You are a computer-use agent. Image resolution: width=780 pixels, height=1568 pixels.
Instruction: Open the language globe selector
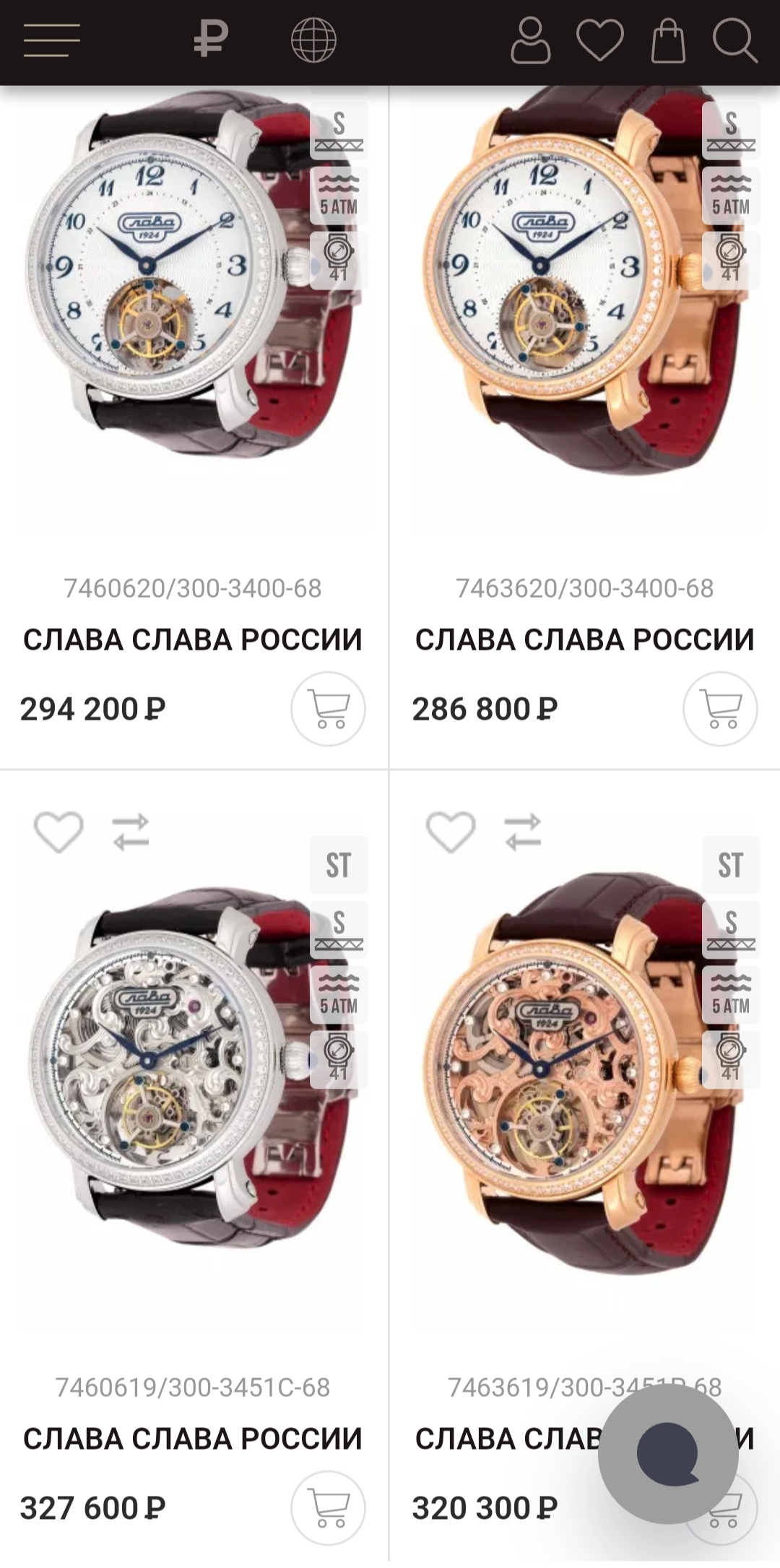coord(313,40)
